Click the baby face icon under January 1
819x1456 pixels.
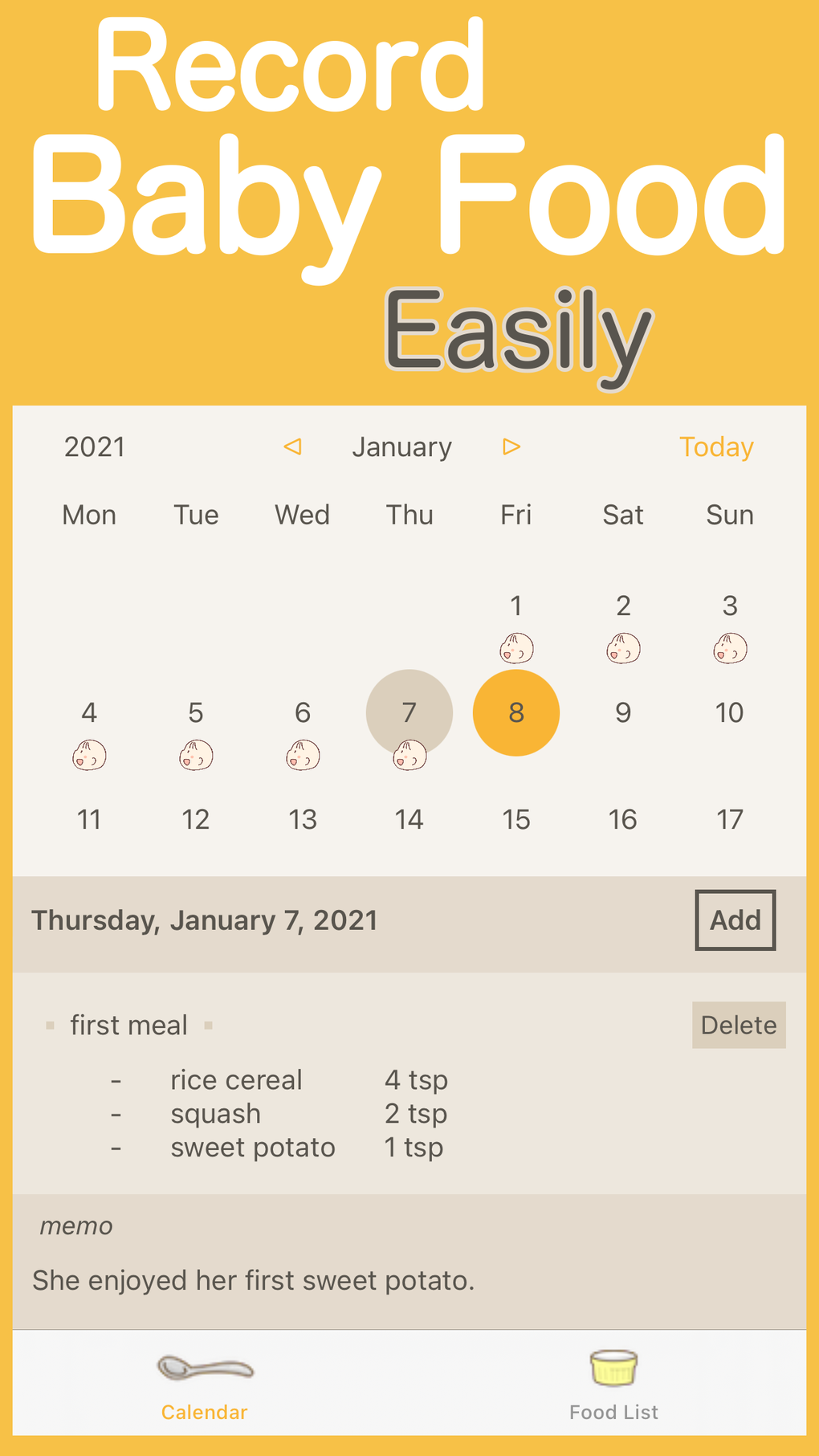516,647
